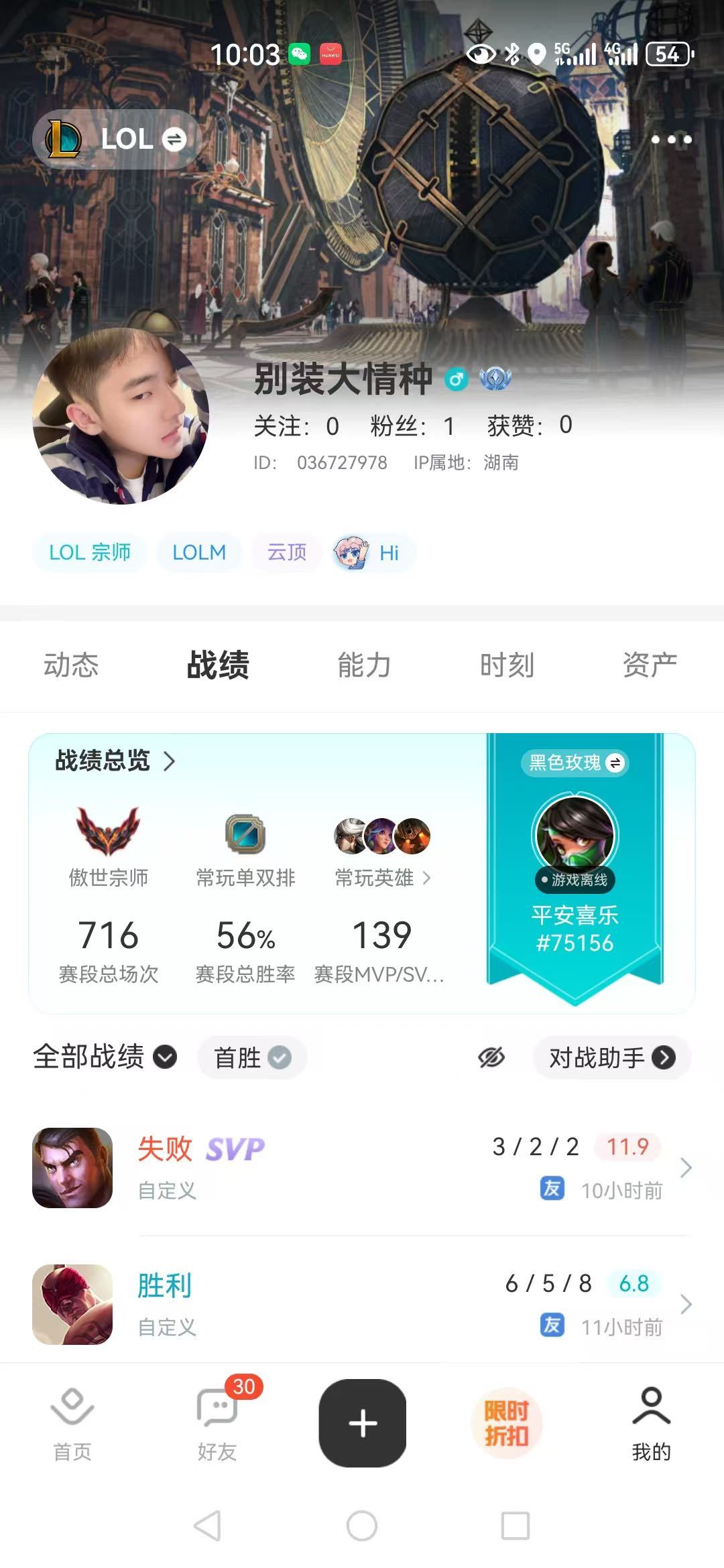Toggle match record visibility eye icon

click(x=491, y=1058)
